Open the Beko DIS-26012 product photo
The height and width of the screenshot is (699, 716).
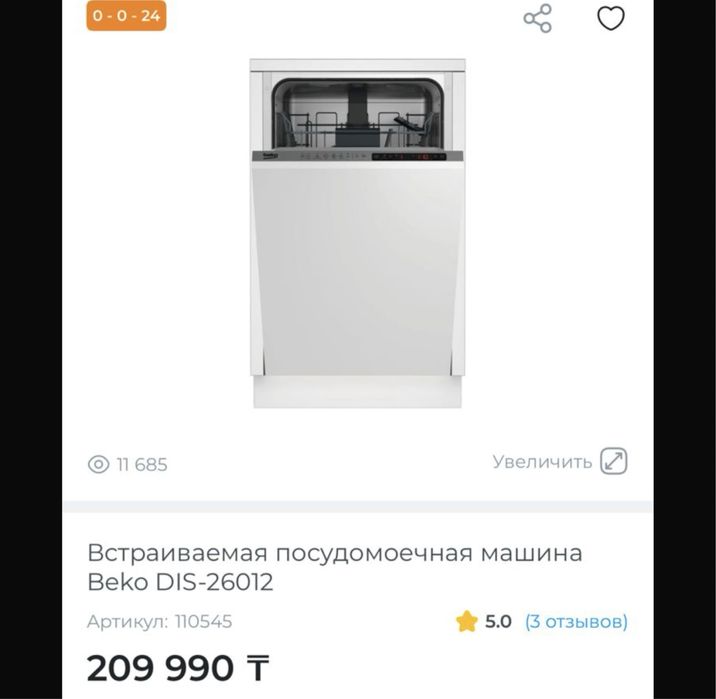click(357, 233)
